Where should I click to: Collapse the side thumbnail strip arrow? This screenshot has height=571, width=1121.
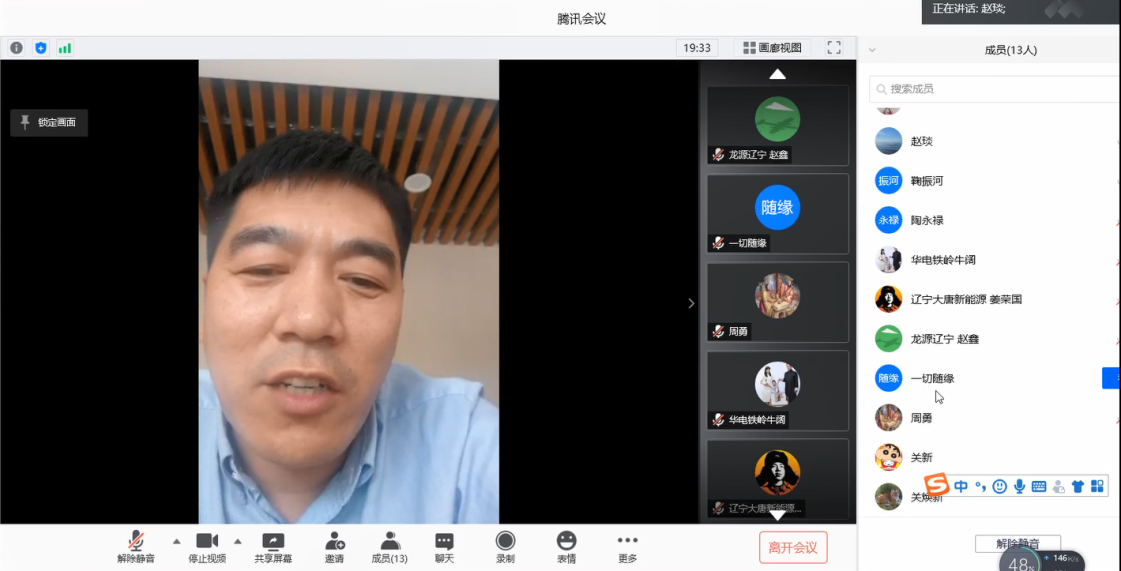[x=691, y=303]
